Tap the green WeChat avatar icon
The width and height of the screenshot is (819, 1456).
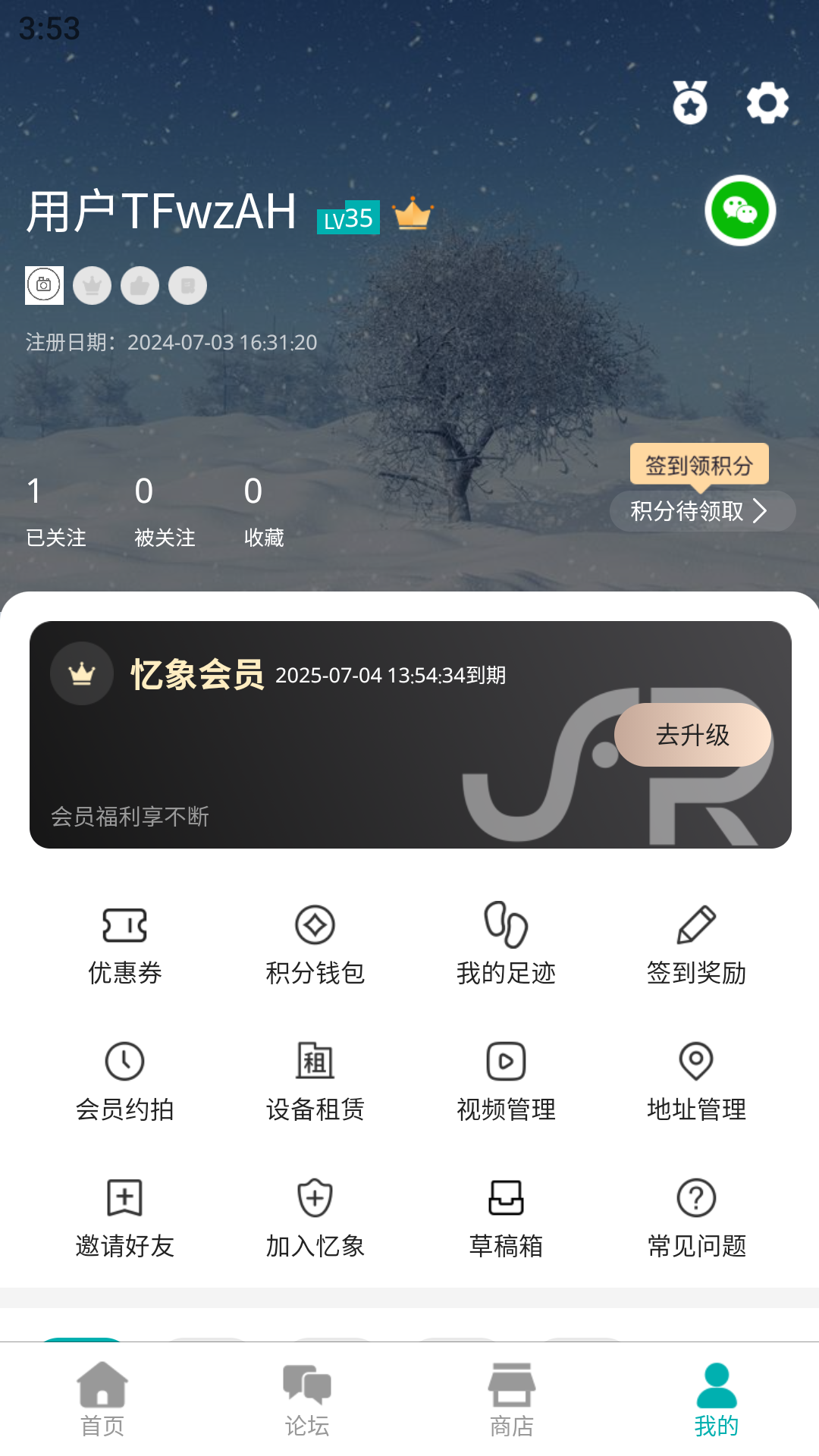coord(742,211)
